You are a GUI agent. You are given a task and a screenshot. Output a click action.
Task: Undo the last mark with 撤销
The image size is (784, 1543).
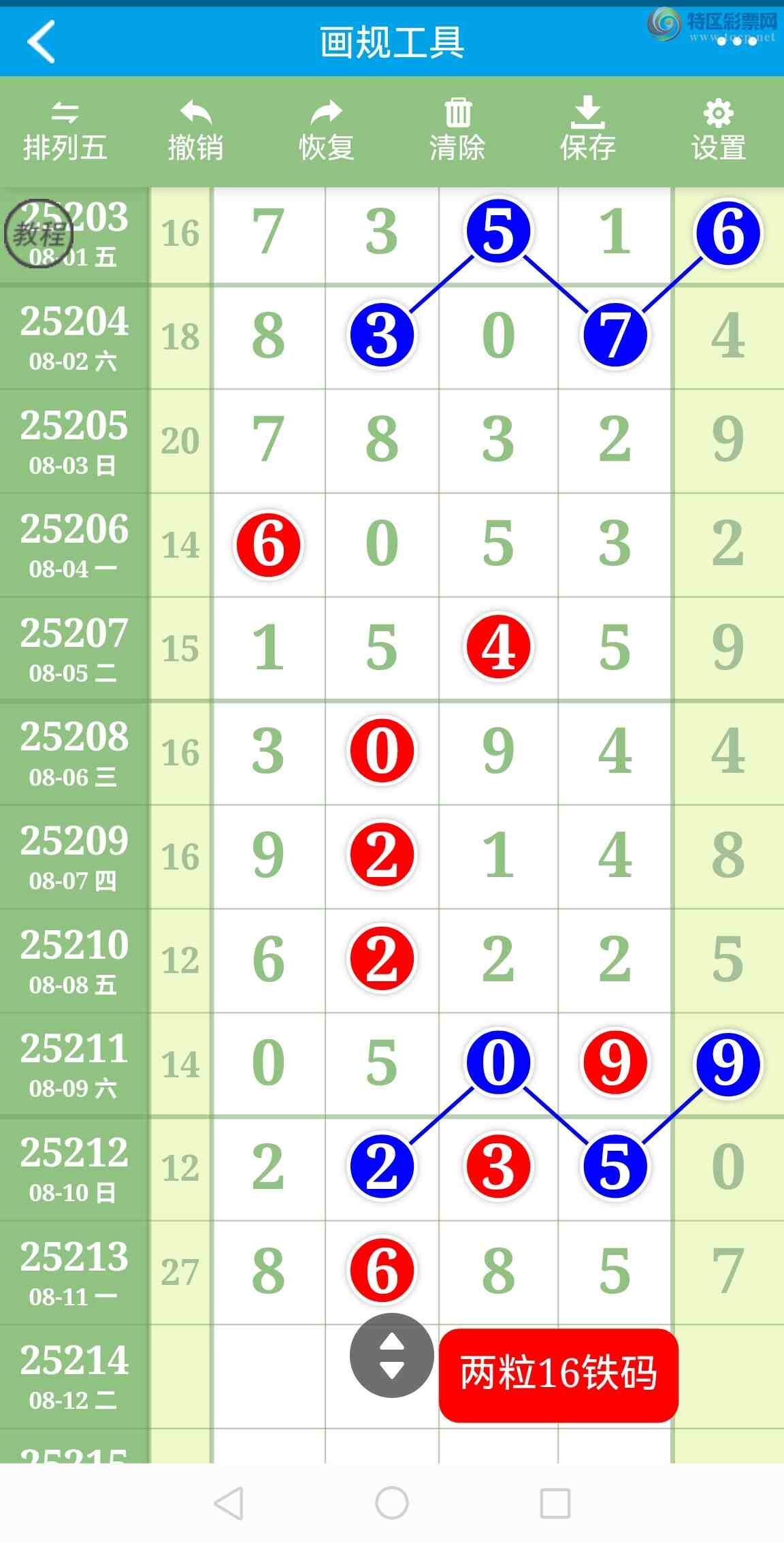(x=196, y=131)
